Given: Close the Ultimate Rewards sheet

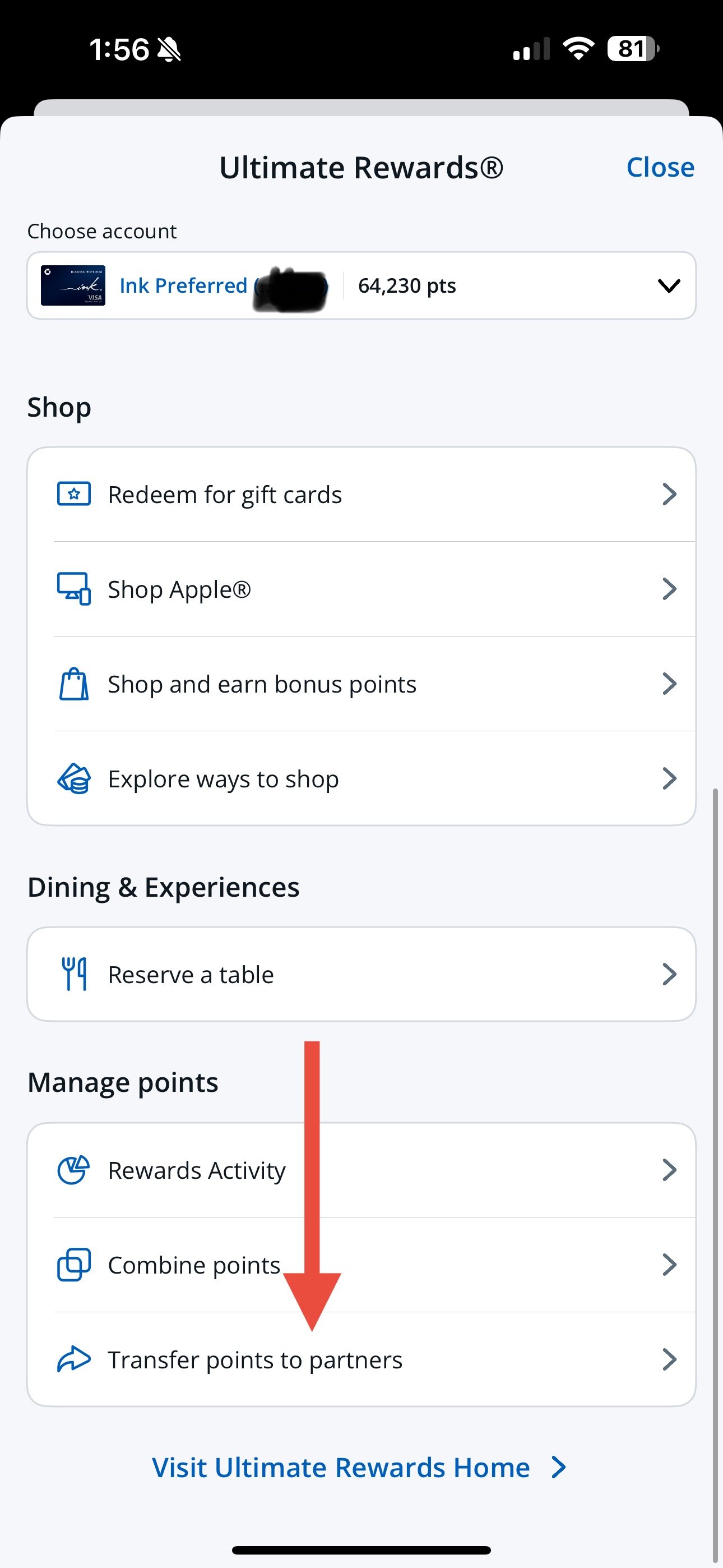Looking at the screenshot, I should [660, 167].
